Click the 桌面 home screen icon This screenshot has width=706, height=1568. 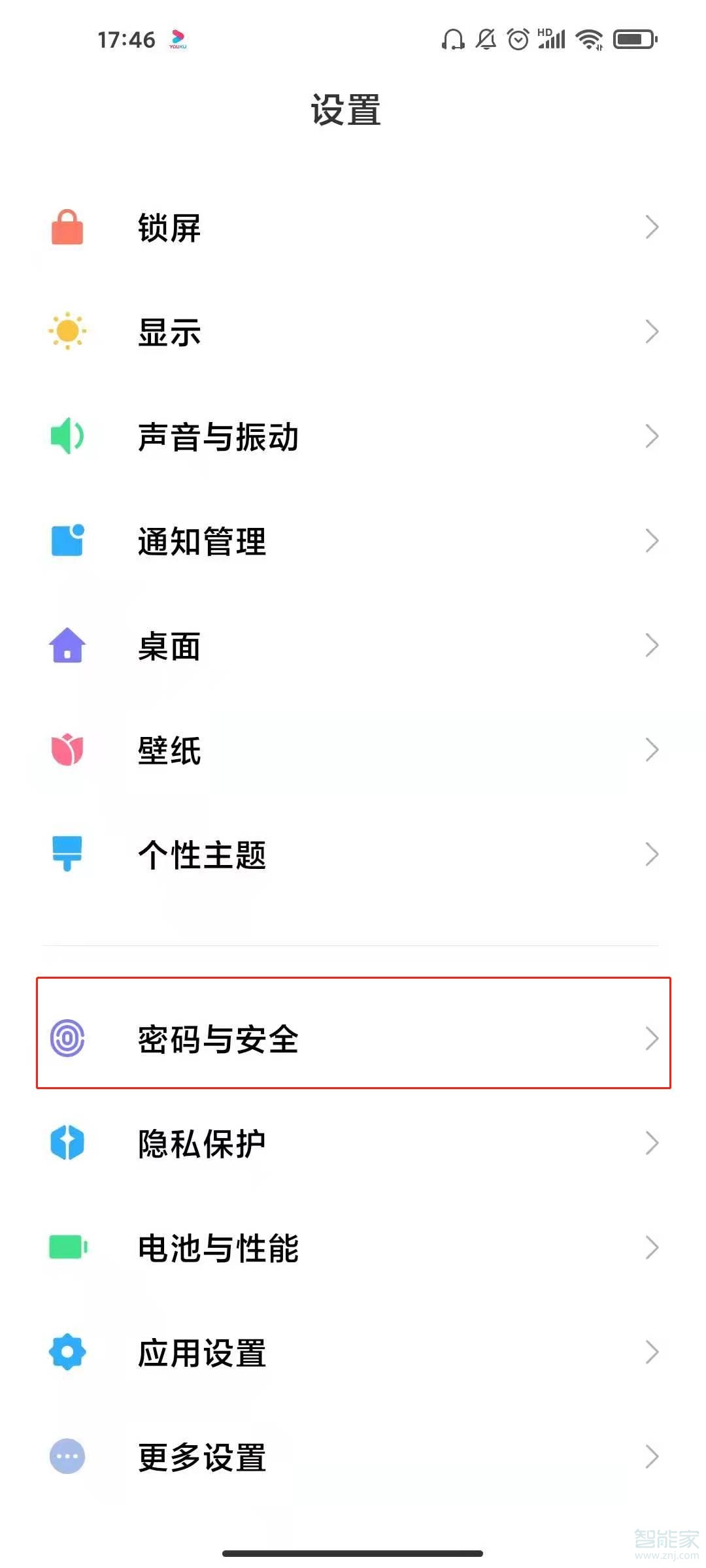tap(66, 645)
